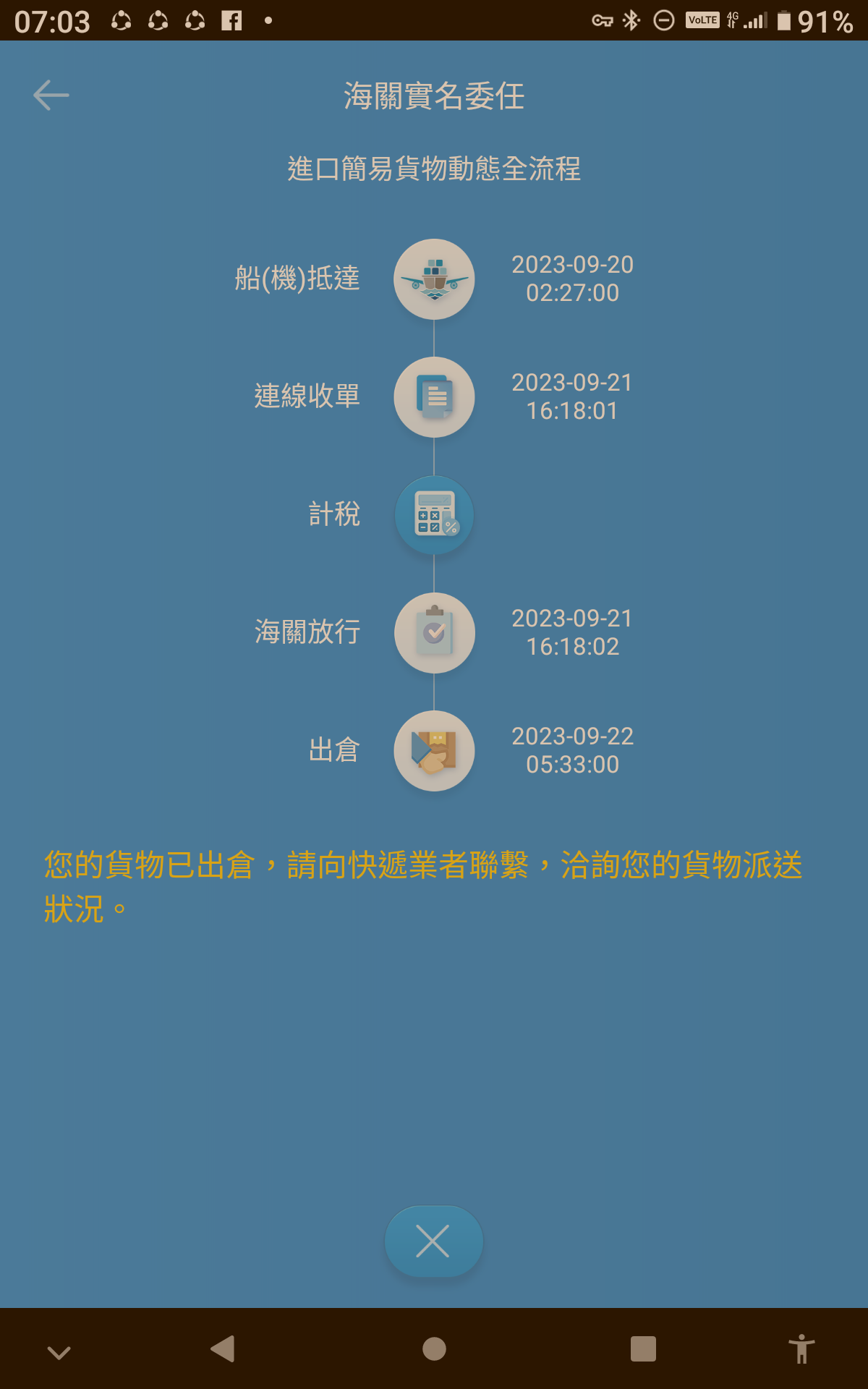This screenshot has height=1389, width=868.
Task: Go back using the top-left arrow
Action: [51, 95]
